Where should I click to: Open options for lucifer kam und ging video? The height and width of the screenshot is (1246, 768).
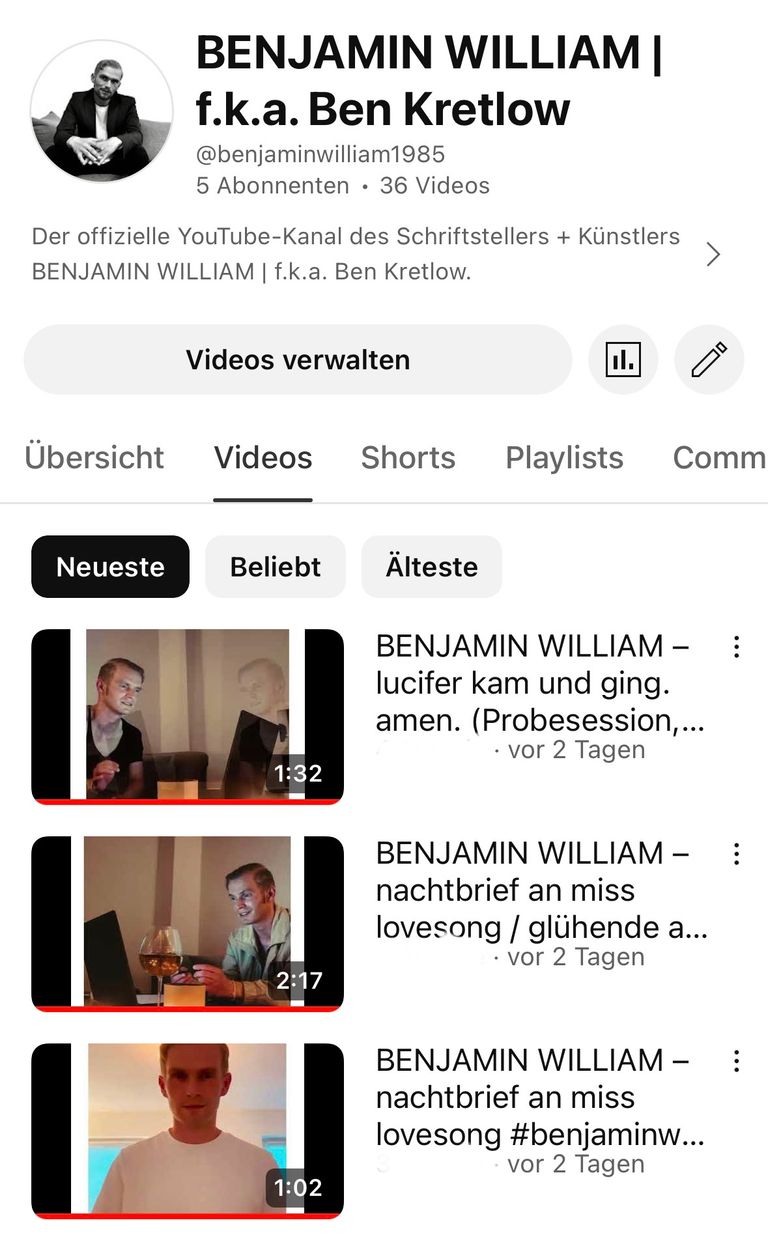736,647
